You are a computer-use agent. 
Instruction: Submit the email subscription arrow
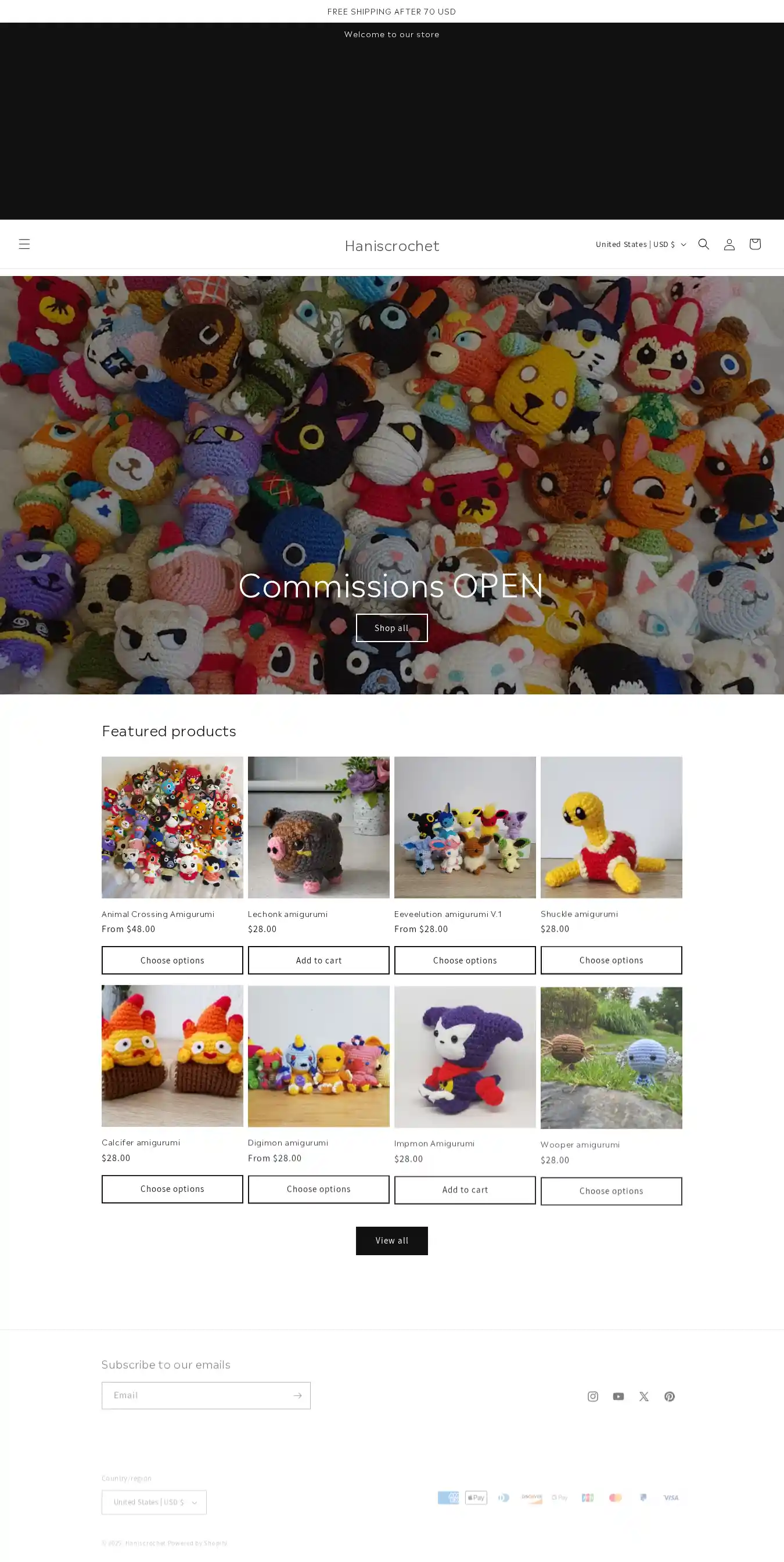297,1395
